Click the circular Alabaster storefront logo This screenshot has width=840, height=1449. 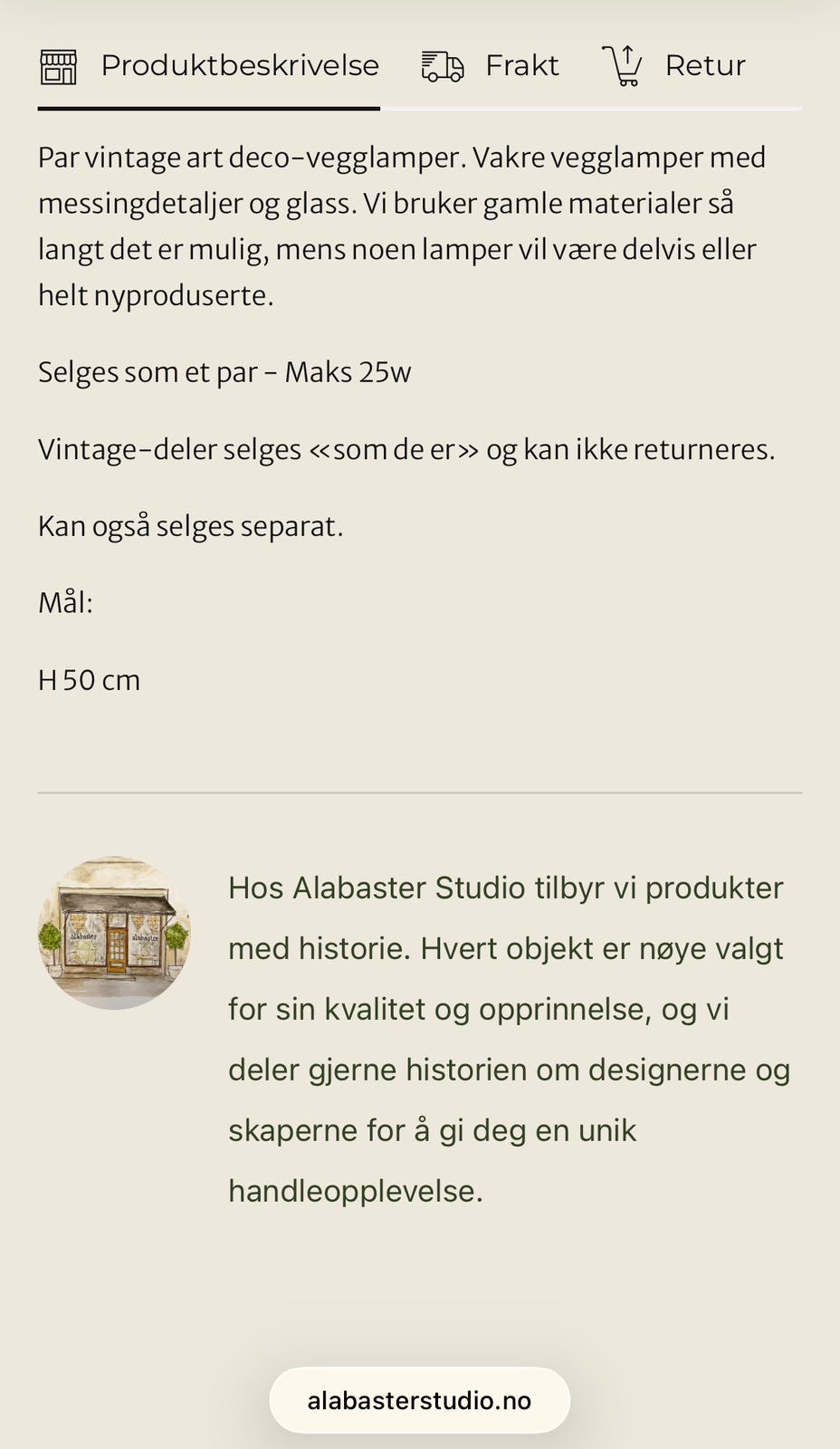(x=114, y=933)
